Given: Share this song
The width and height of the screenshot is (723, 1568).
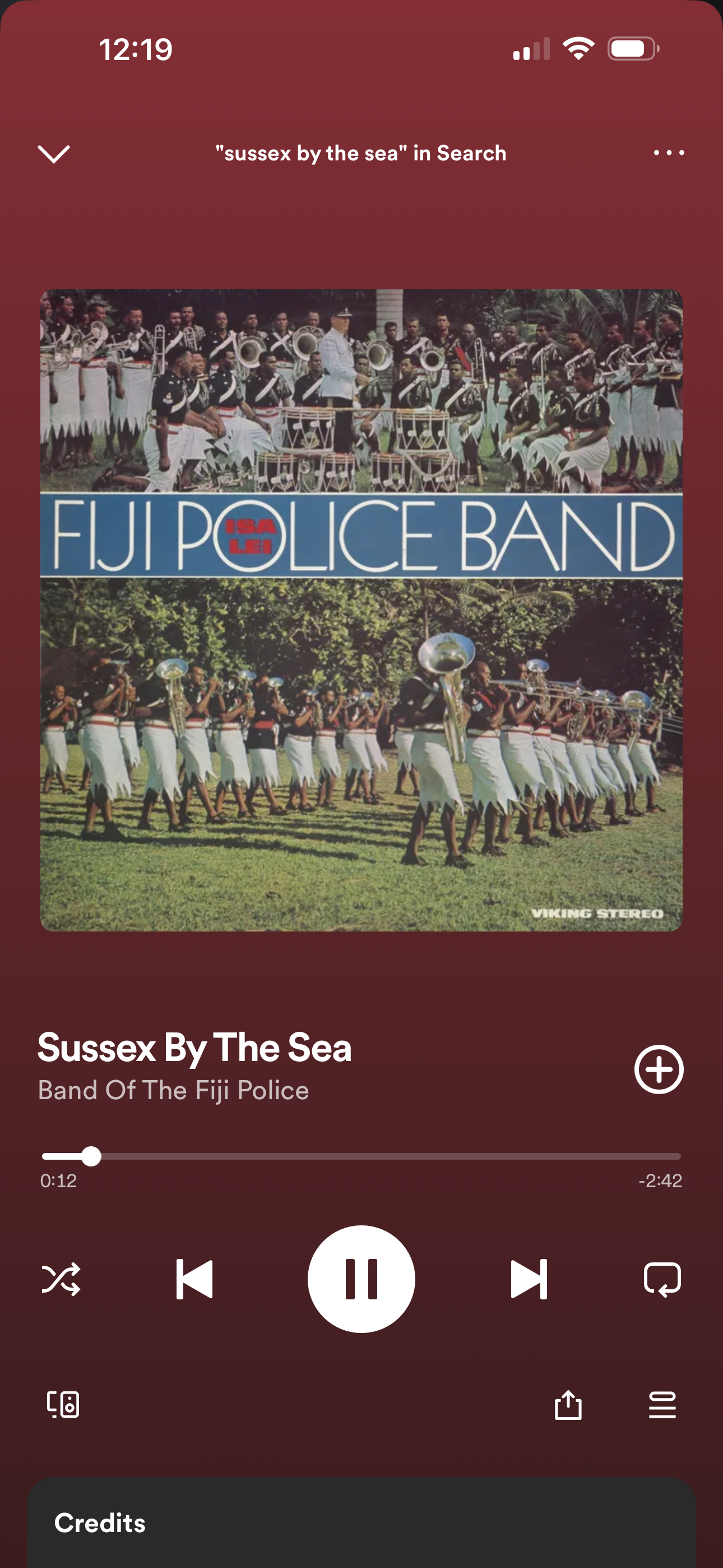Looking at the screenshot, I should pos(568,1404).
